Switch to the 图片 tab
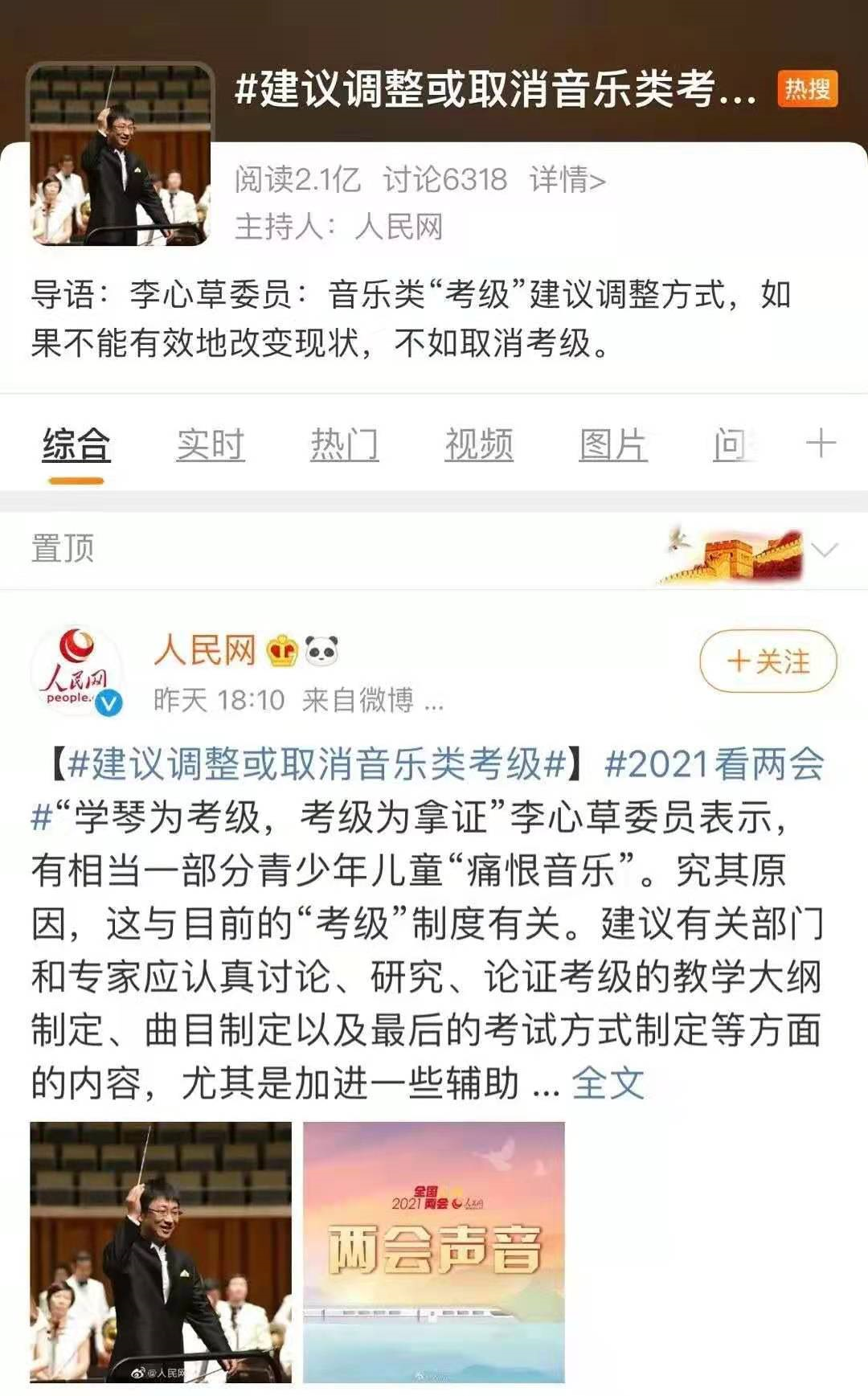 [612, 444]
